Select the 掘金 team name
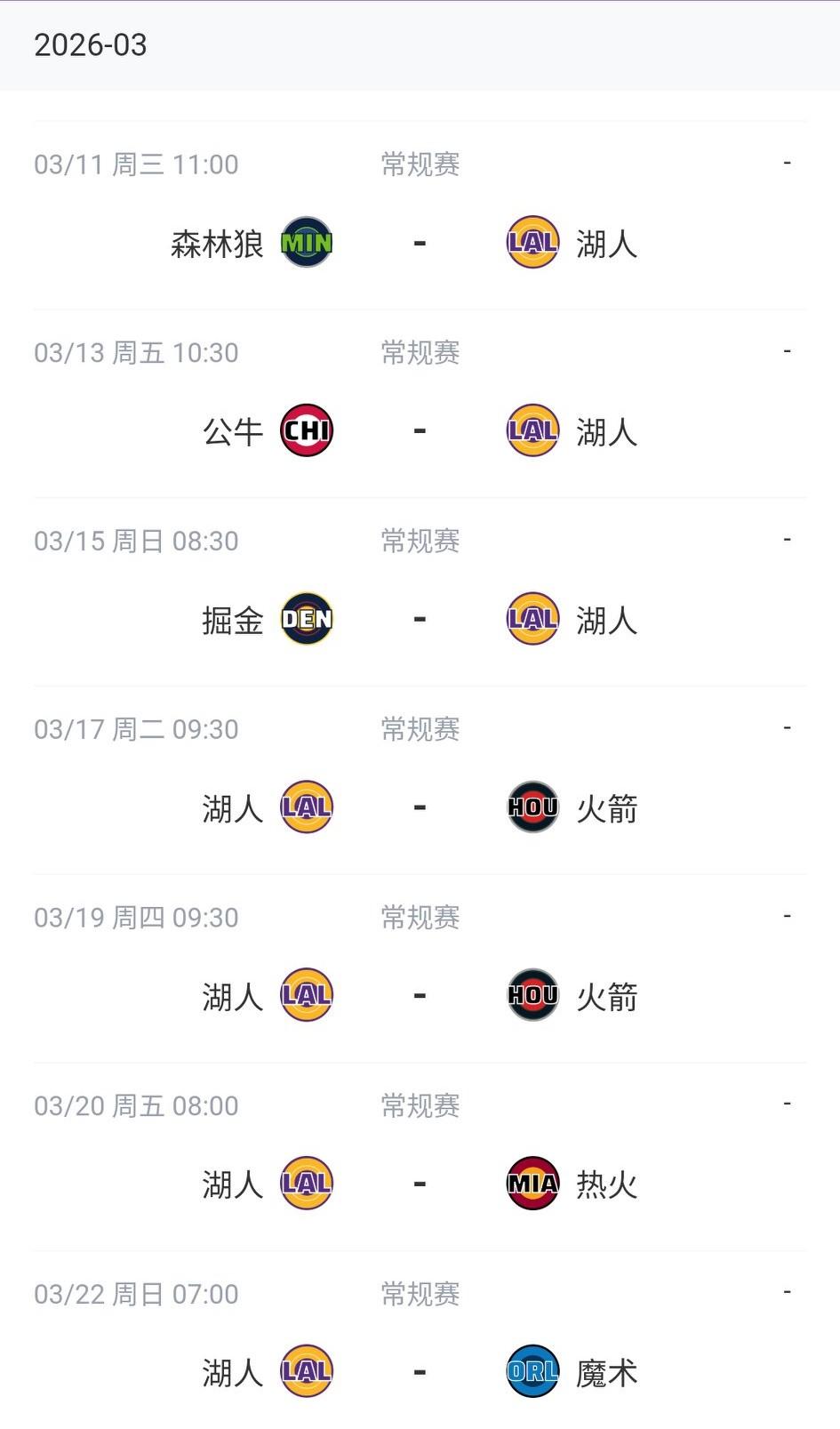 (233, 618)
